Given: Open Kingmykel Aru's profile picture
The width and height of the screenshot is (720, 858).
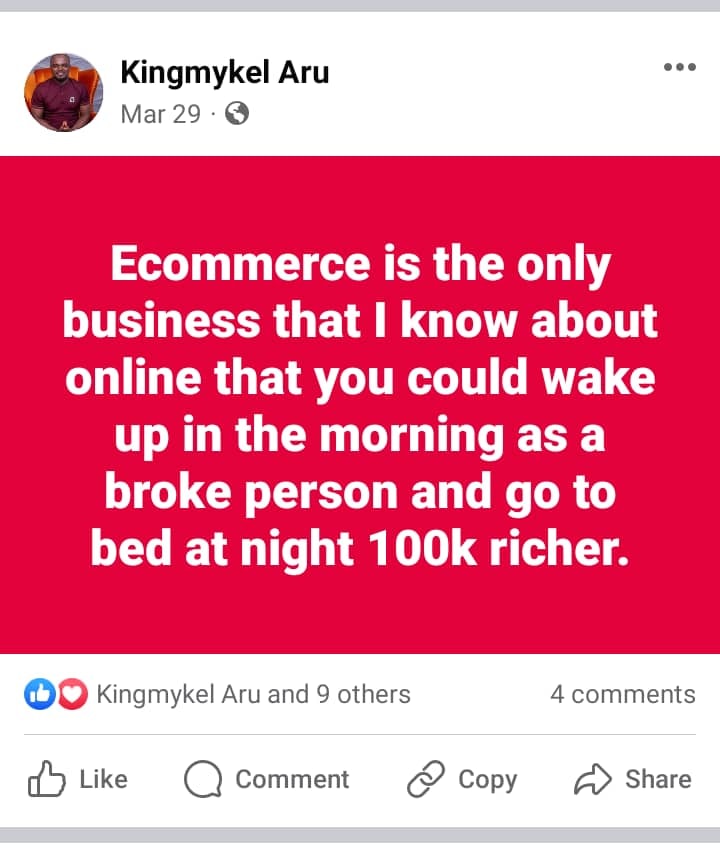Looking at the screenshot, I should pyautogui.click(x=63, y=92).
